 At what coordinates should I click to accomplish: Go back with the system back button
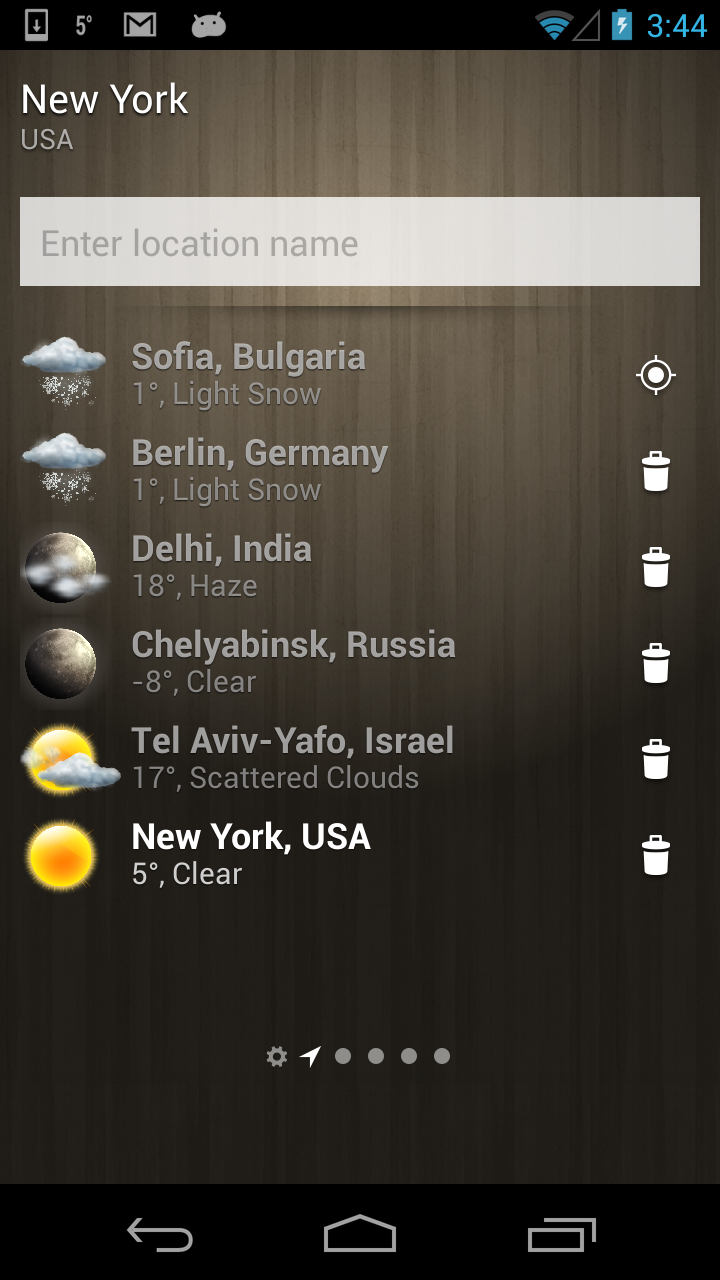click(160, 1235)
